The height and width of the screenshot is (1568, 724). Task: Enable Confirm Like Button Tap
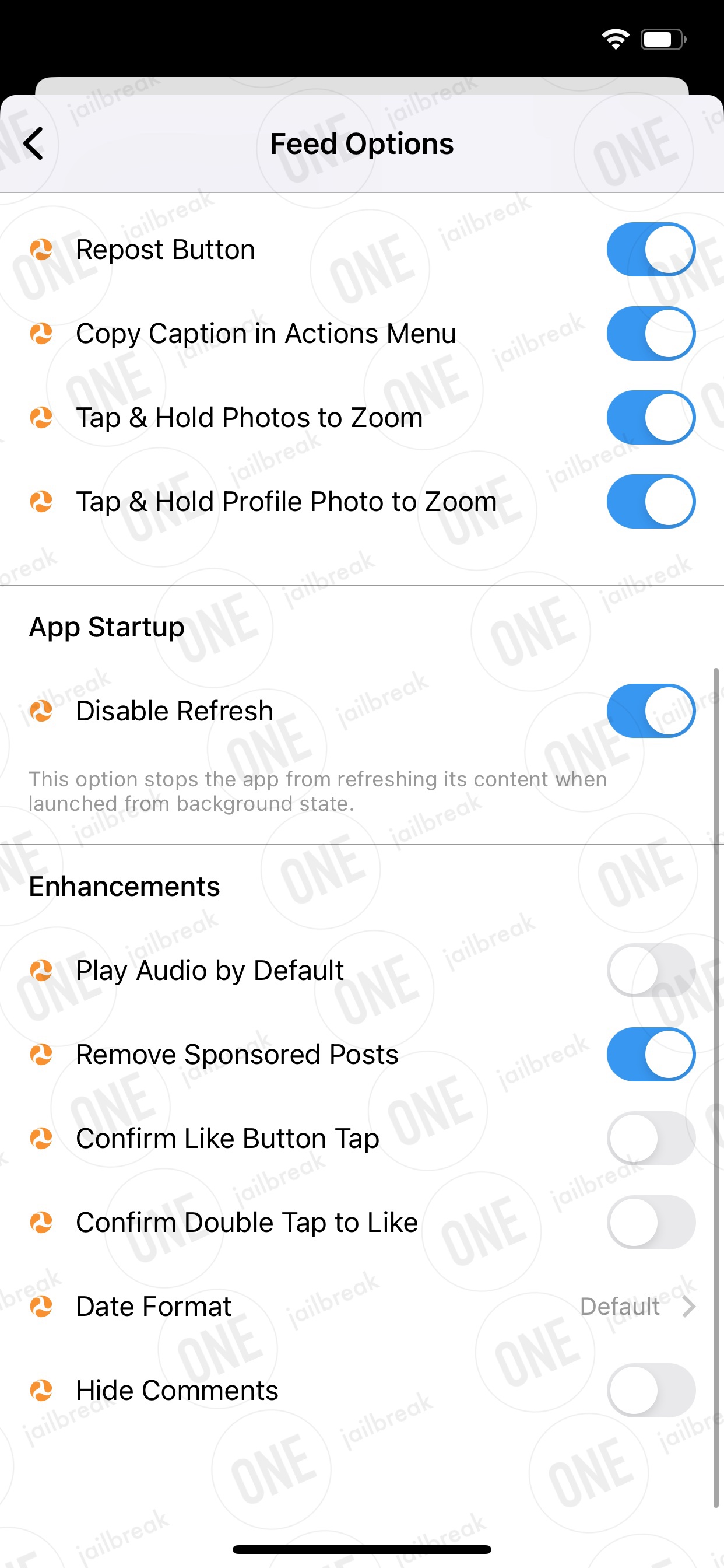tap(651, 1138)
